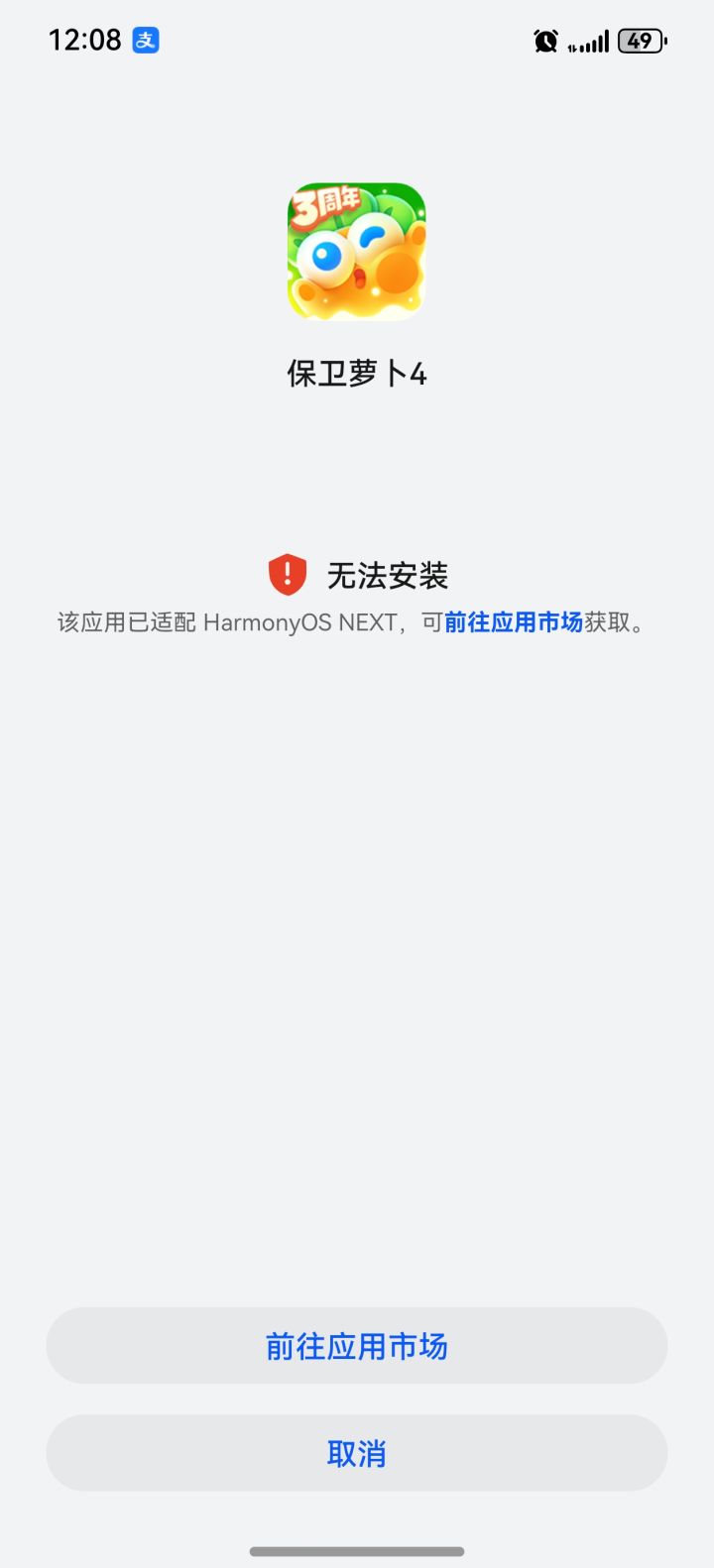Screen dimensions: 714x1568
Task: Tap the exclamation mark inside the shield
Action: tap(287, 573)
